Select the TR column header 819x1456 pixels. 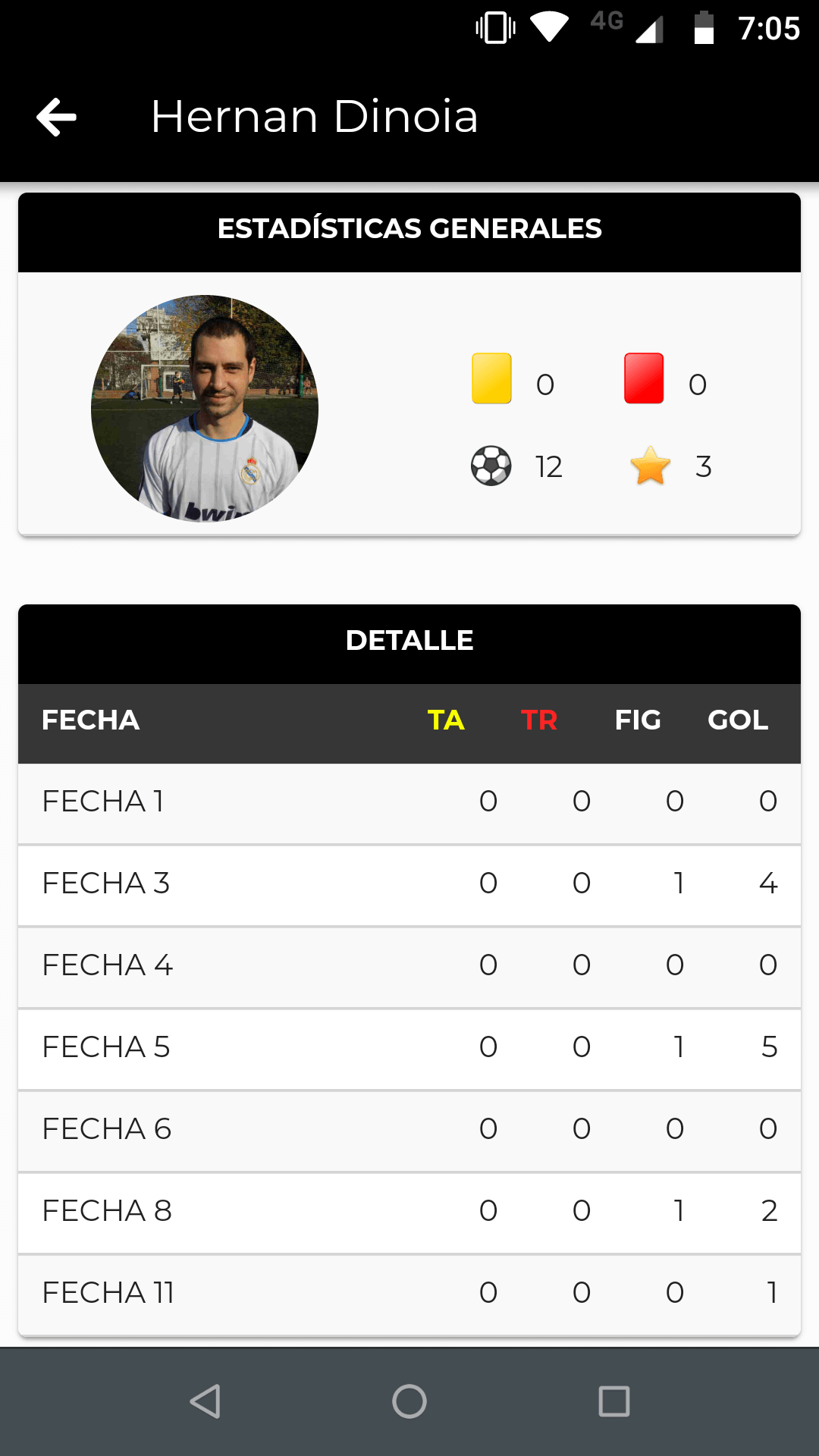point(538,720)
